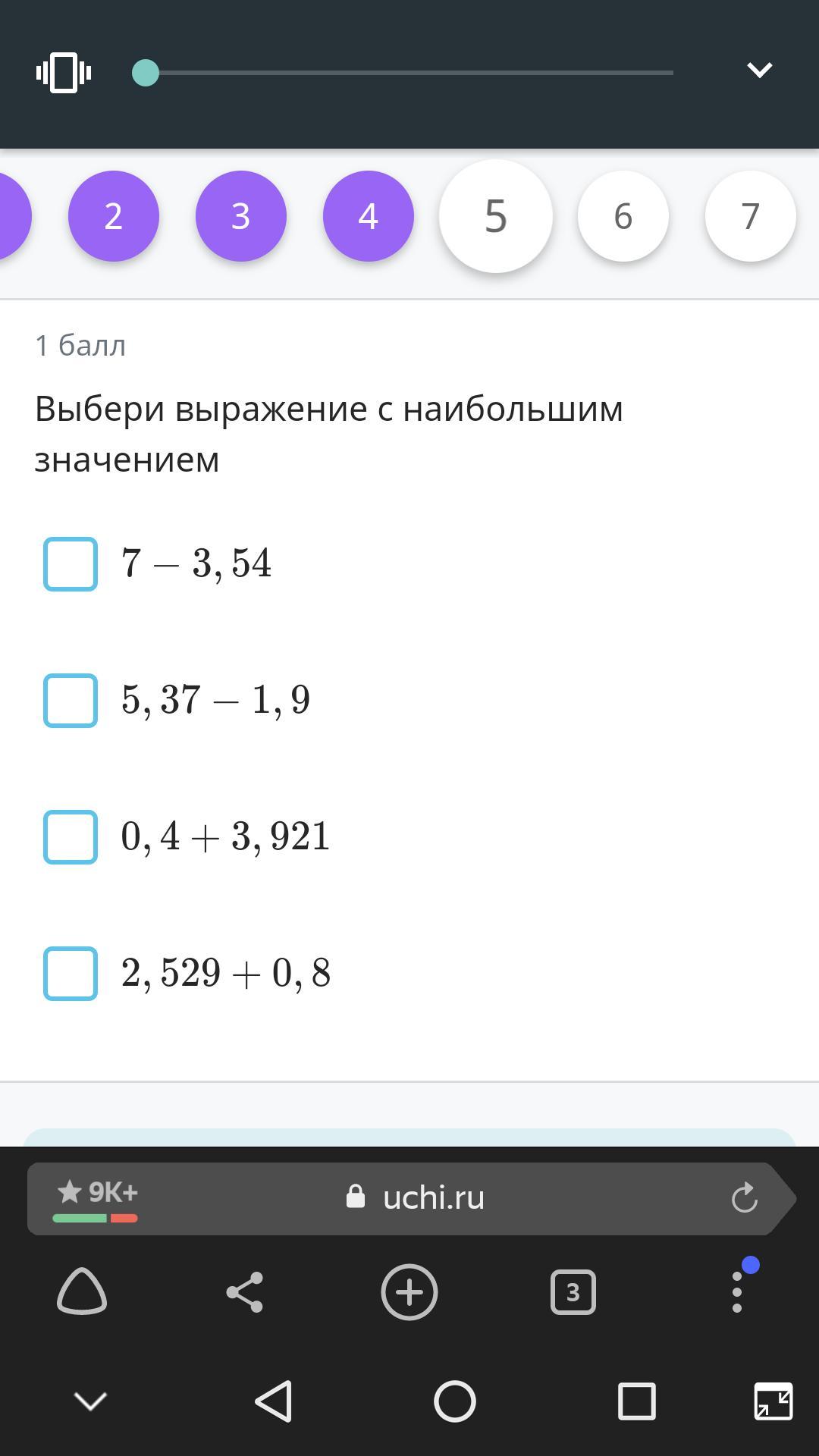Choose the expression 2,529 + 0,8
819x1456 pixels.
(x=71, y=974)
